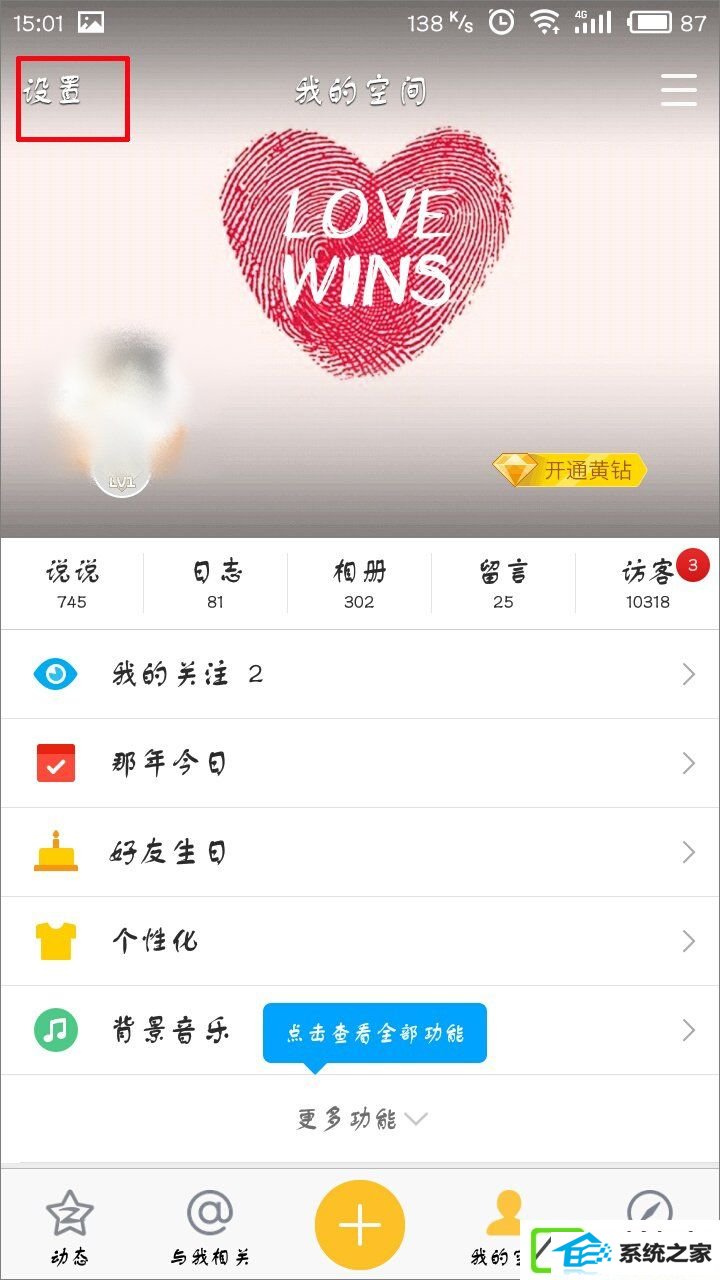Open the hamburger menu icon

(x=679, y=90)
